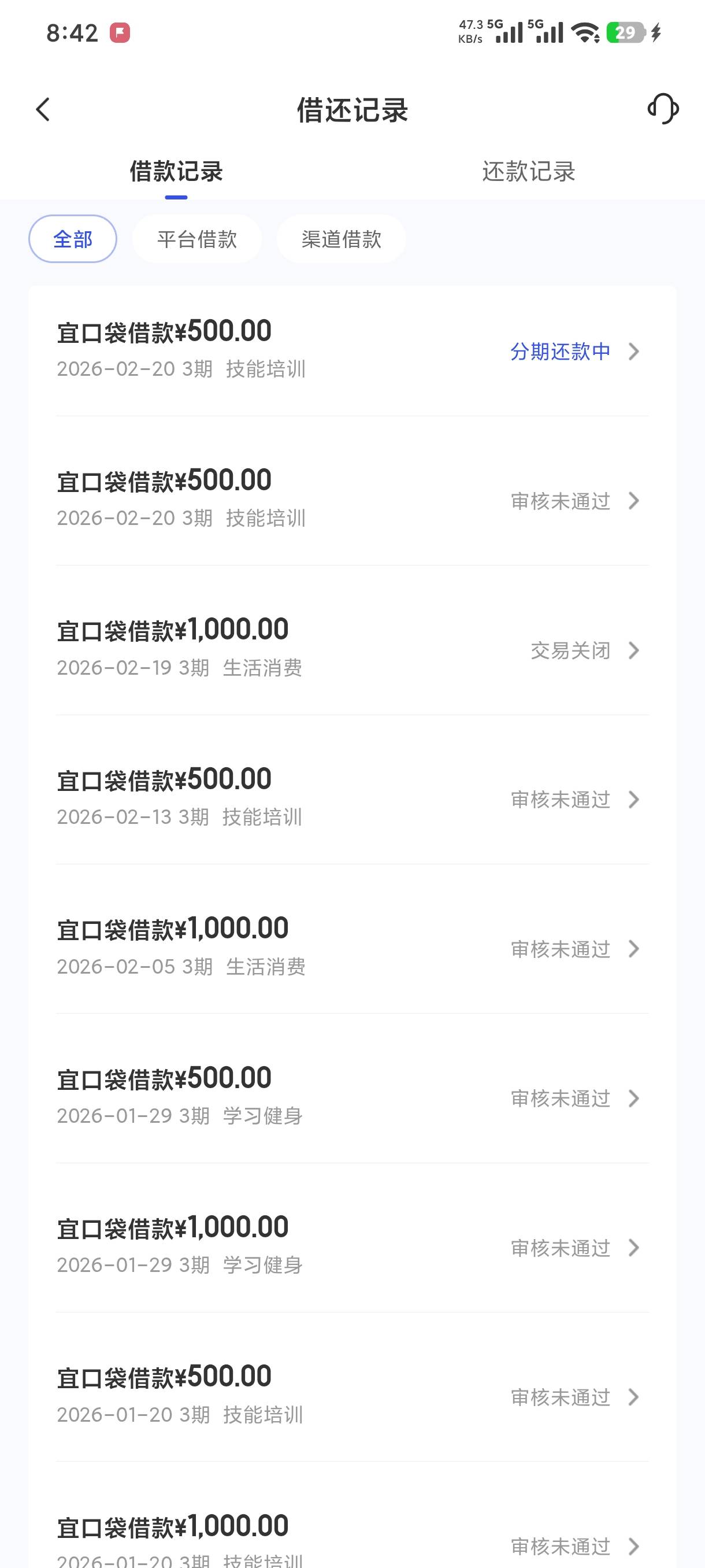Select the 借款记录 tab
The image size is (705, 1568).
click(176, 172)
